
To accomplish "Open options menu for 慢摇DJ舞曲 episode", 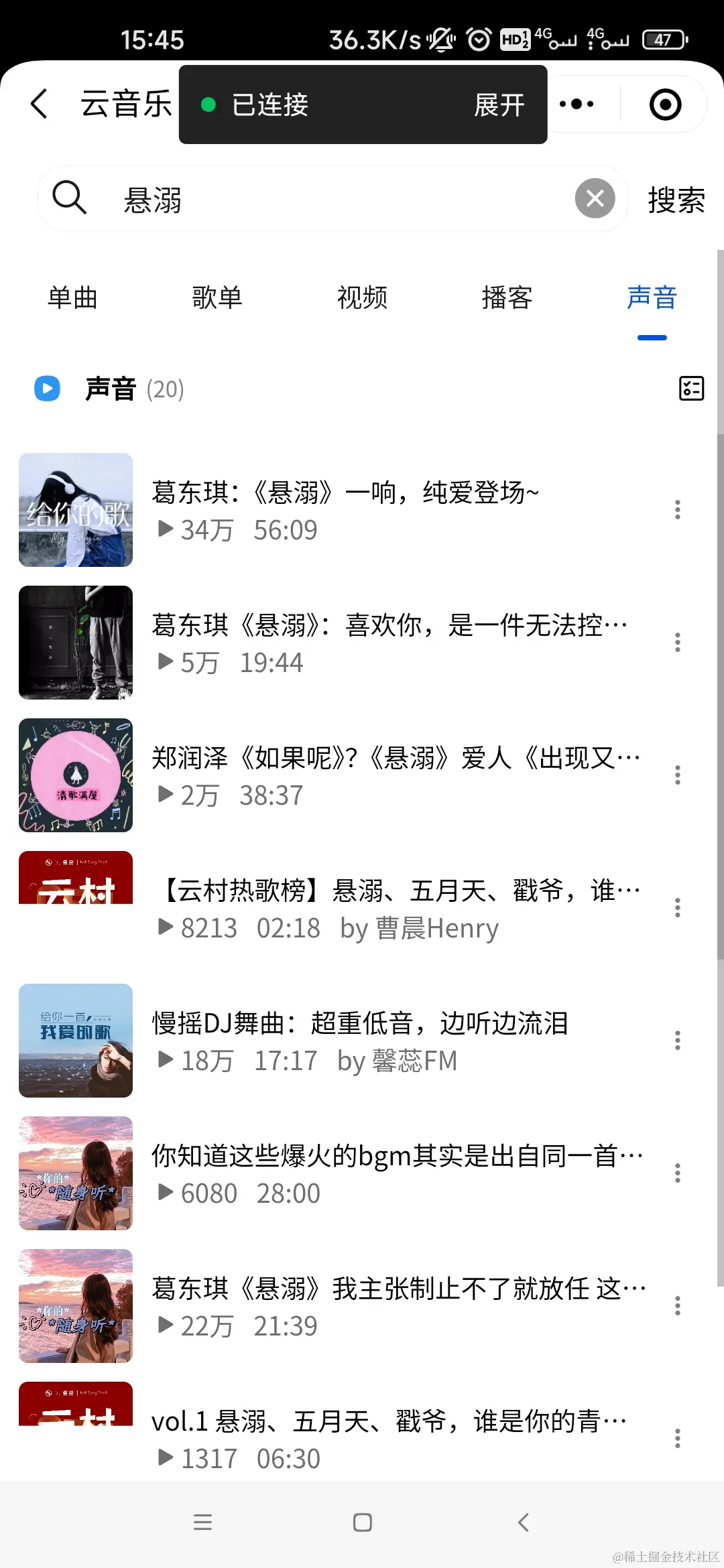I will pyautogui.click(x=678, y=1041).
